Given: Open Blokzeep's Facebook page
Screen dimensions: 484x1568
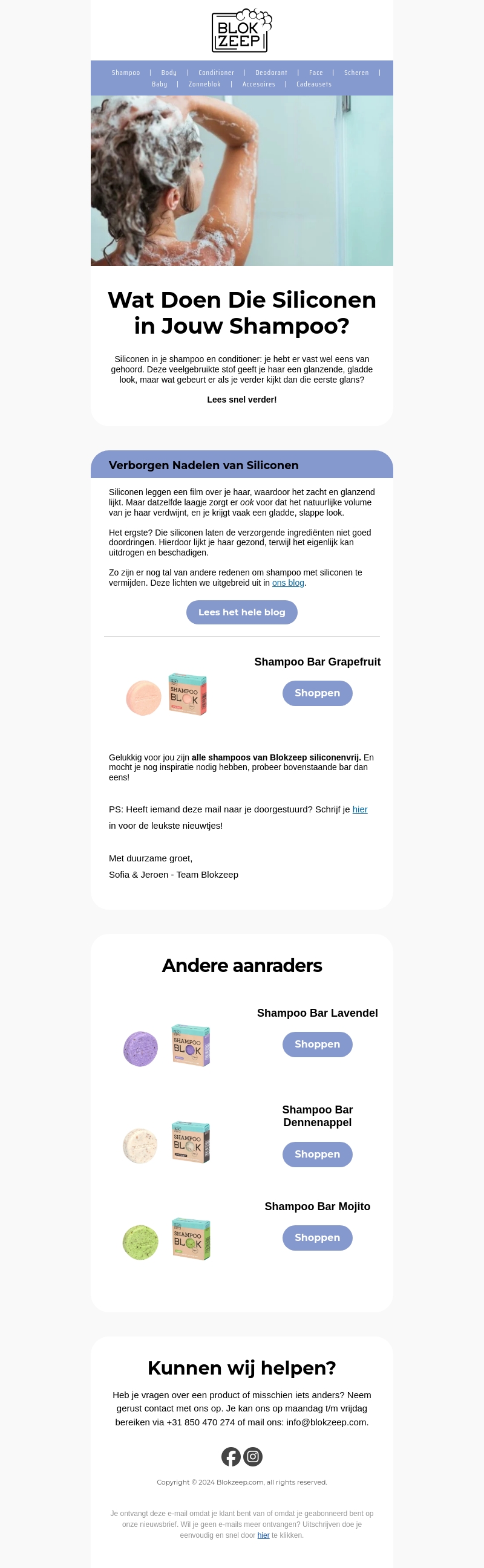Looking at the screenshot, I should click(x=231, y=1457).
